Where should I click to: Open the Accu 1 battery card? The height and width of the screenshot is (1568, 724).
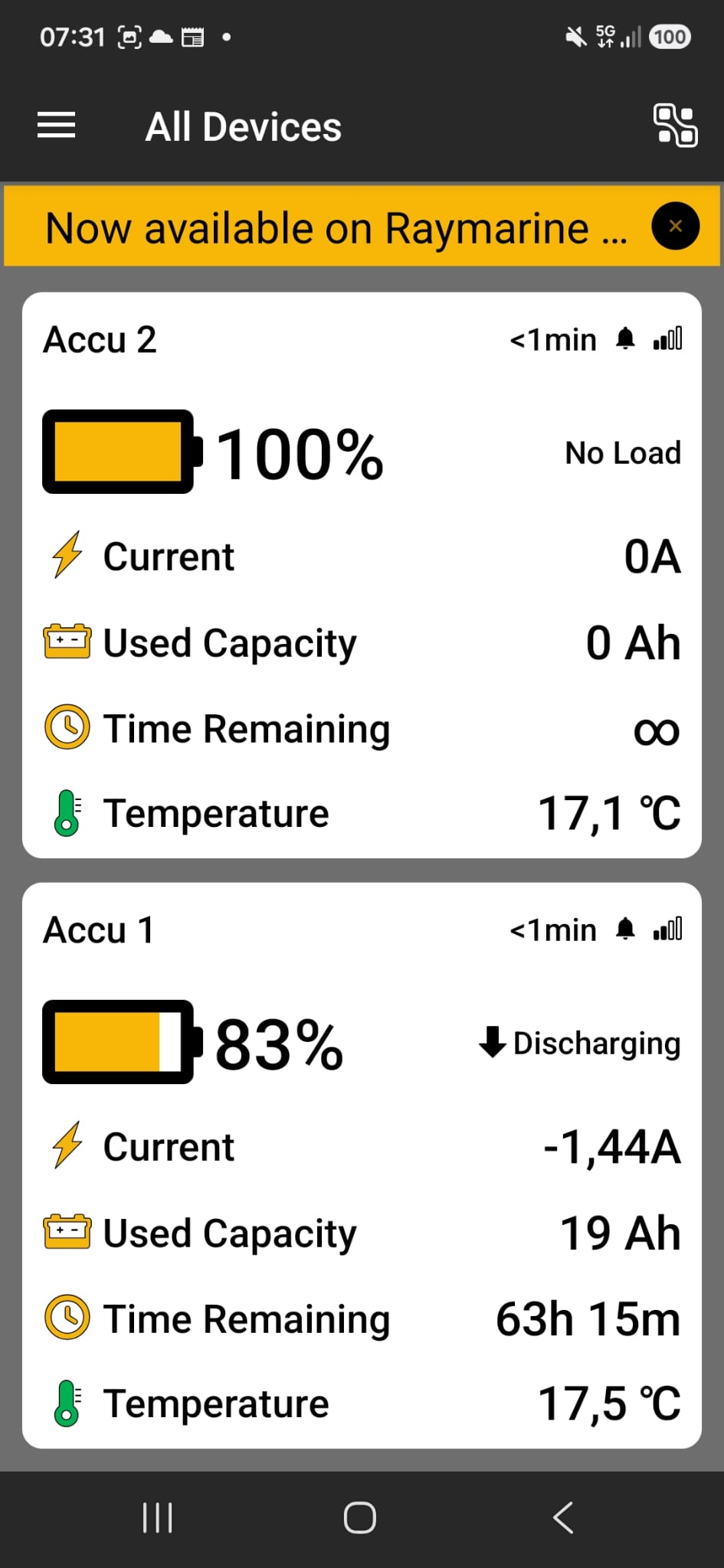[362, 1165]
